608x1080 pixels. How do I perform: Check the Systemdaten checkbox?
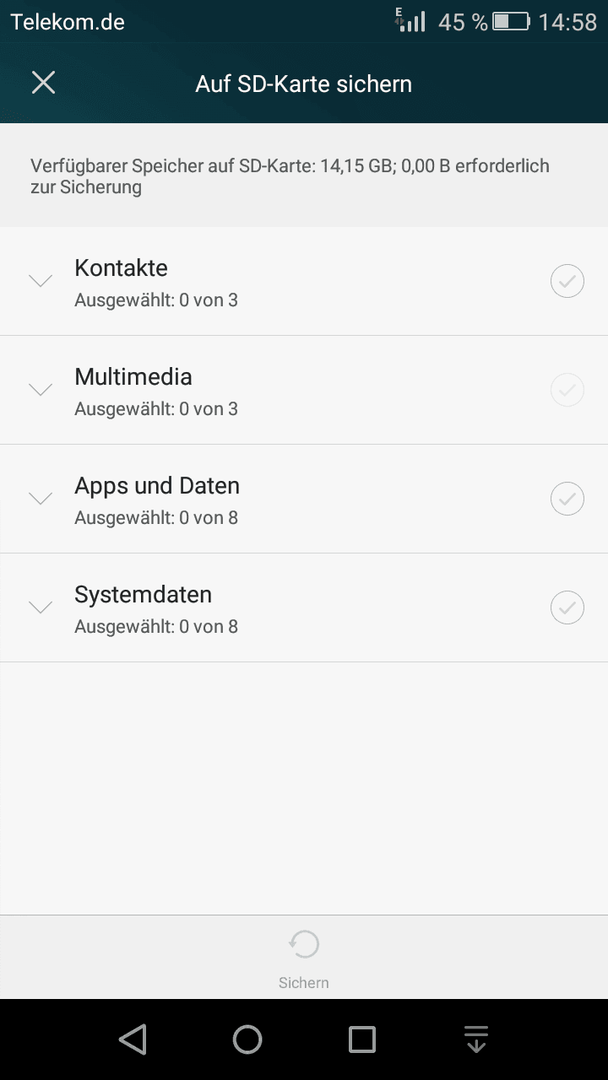(x=567, y=608)
